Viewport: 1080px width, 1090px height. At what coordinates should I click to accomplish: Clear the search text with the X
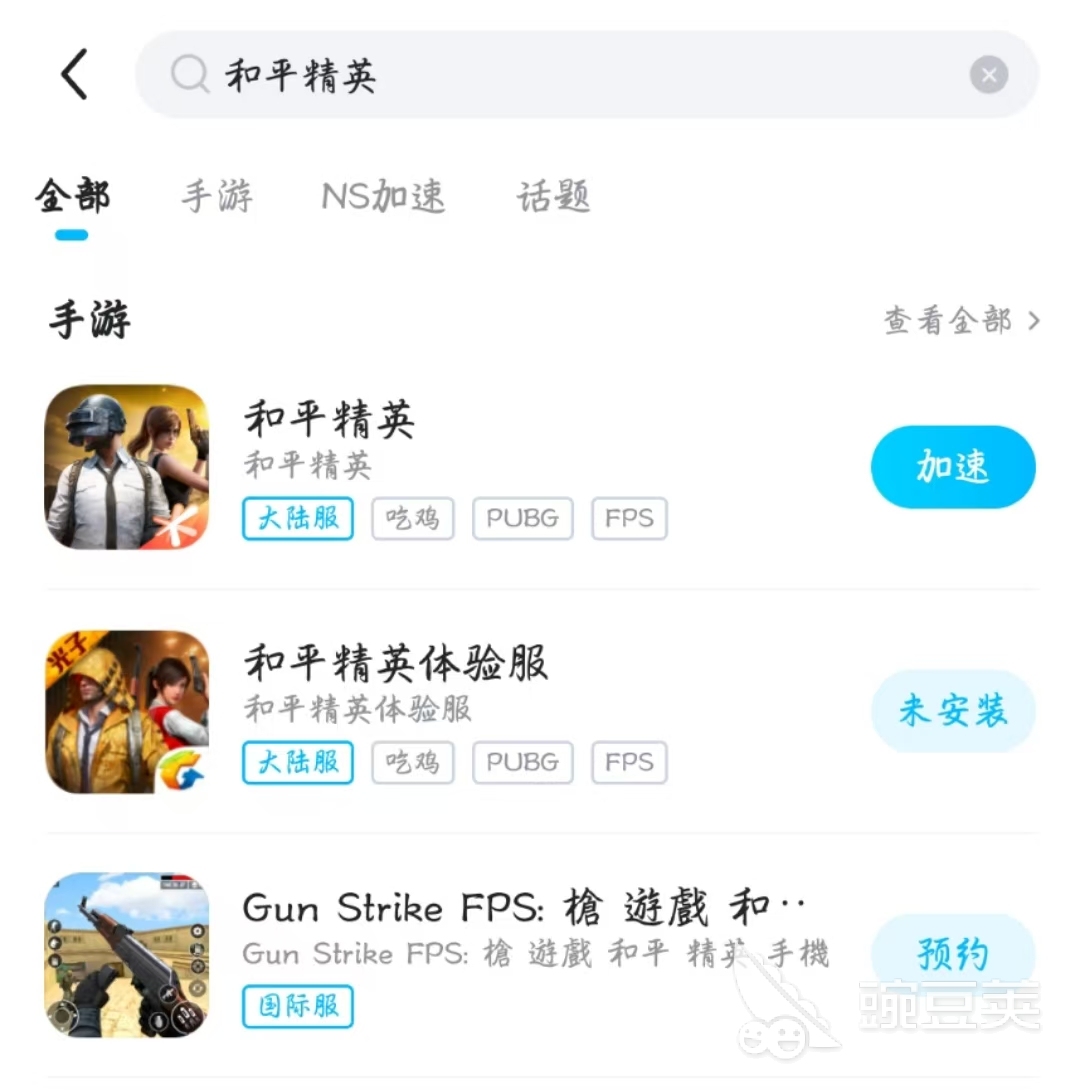(988, 75)
